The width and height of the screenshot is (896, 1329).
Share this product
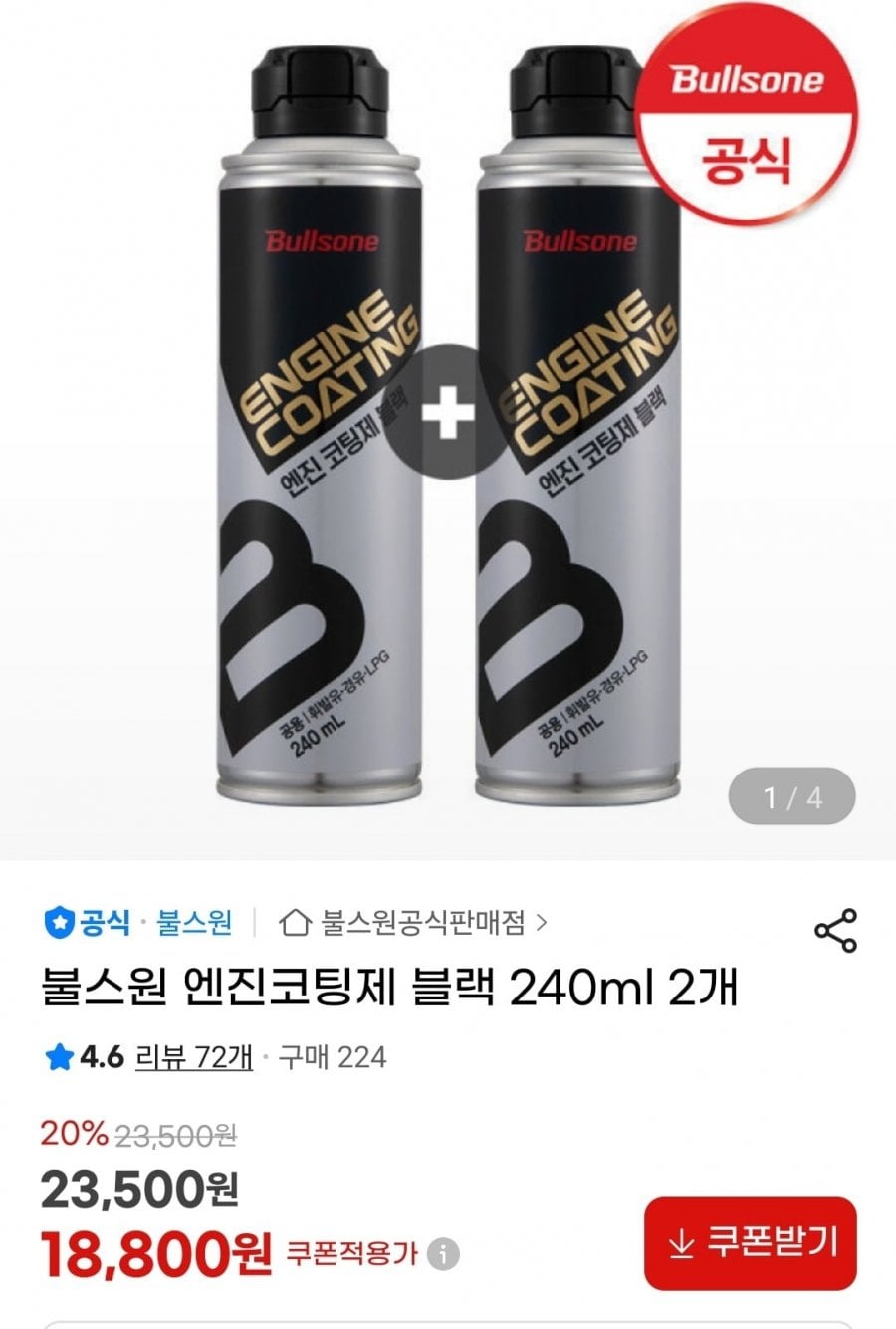(x=834, y=930)
